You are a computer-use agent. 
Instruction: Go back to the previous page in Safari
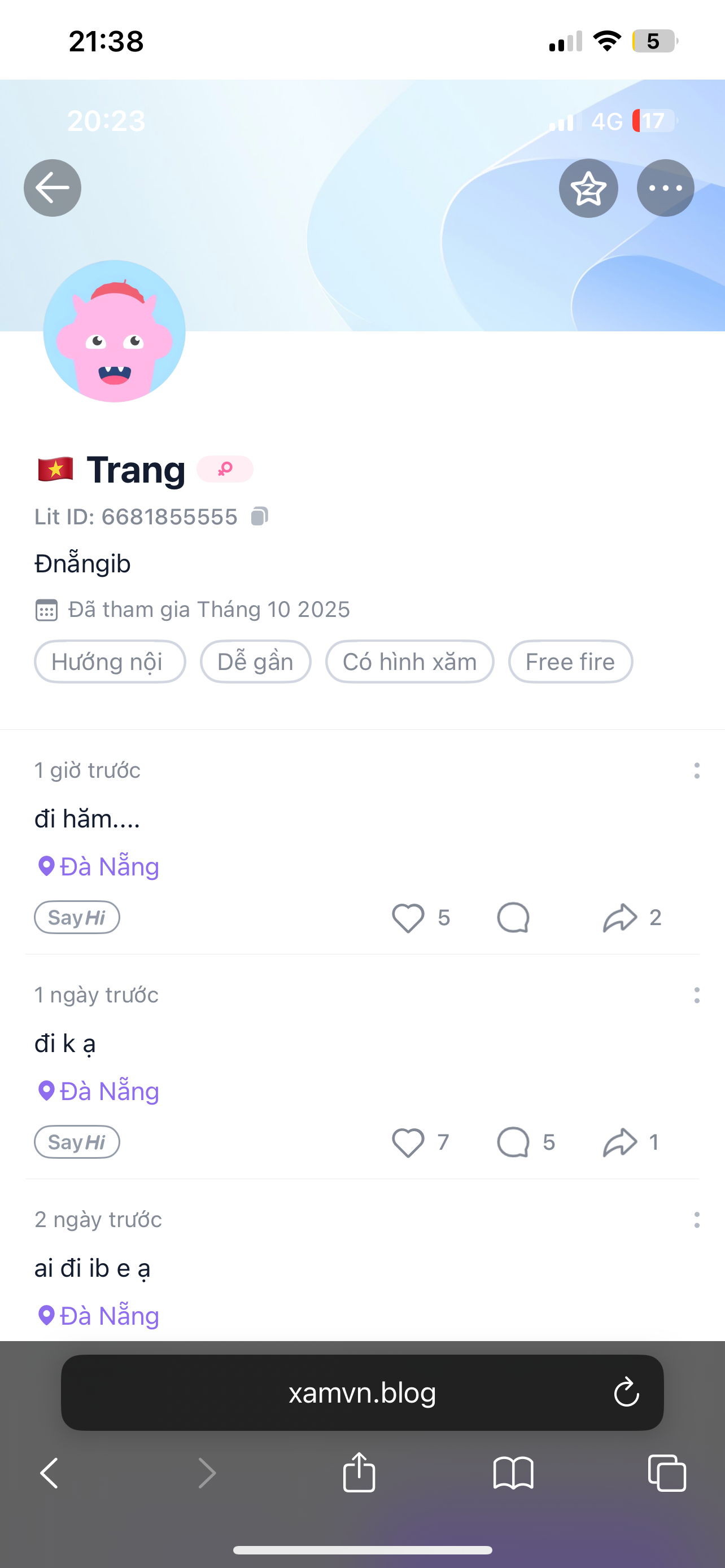[49, 1473]
